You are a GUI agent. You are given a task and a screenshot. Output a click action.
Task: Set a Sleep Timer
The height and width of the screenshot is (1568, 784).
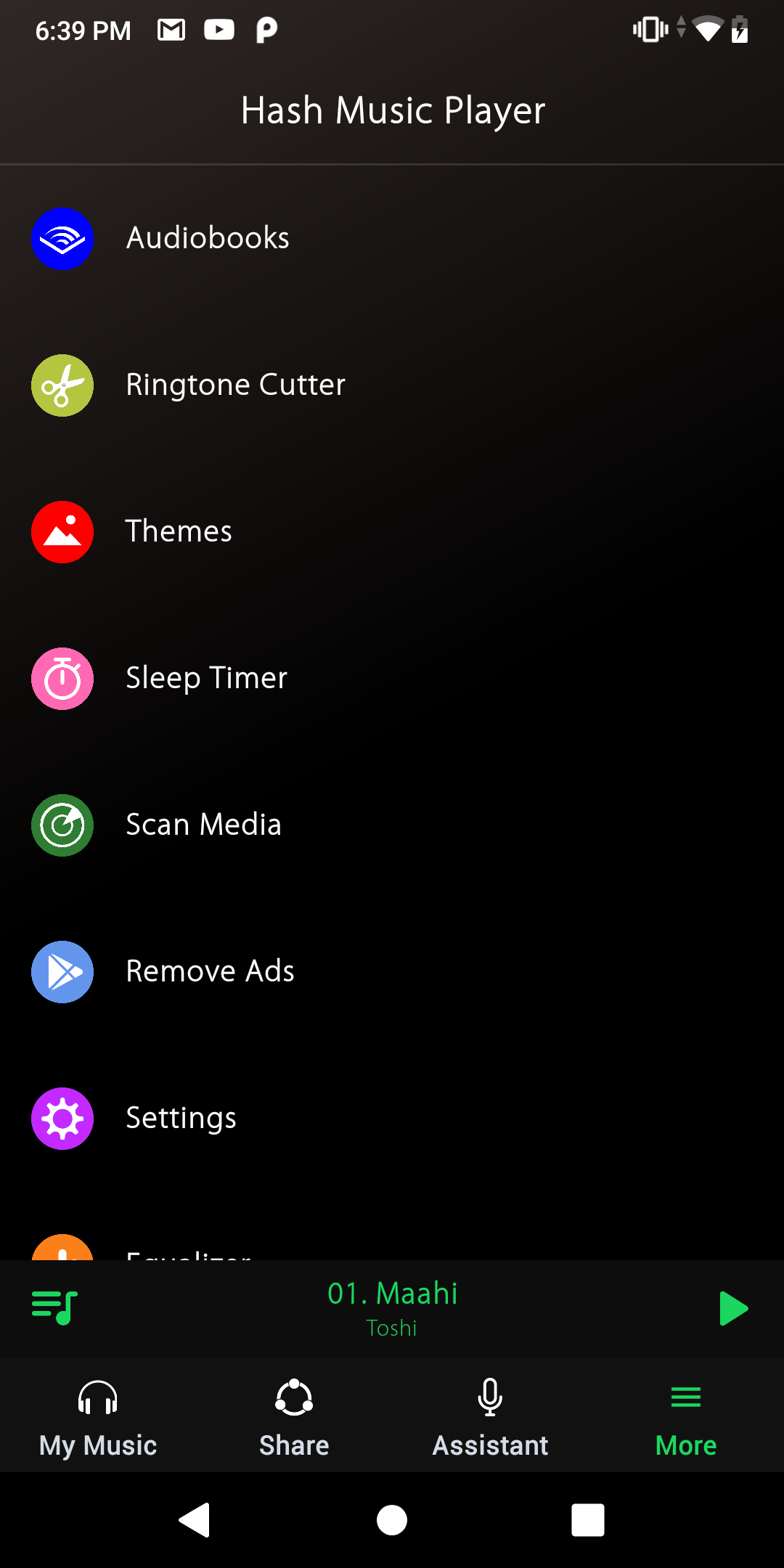(206, 678)
